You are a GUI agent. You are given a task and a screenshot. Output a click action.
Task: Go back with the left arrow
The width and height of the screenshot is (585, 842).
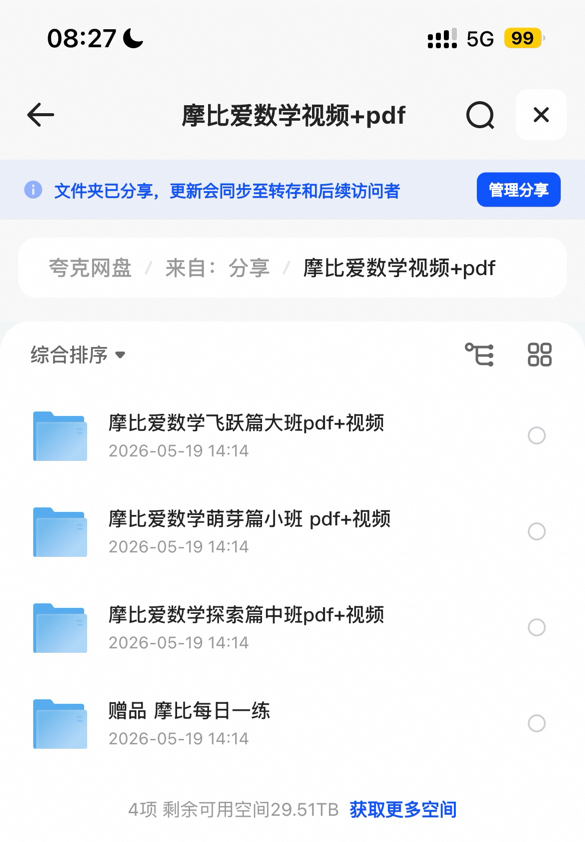40,115
